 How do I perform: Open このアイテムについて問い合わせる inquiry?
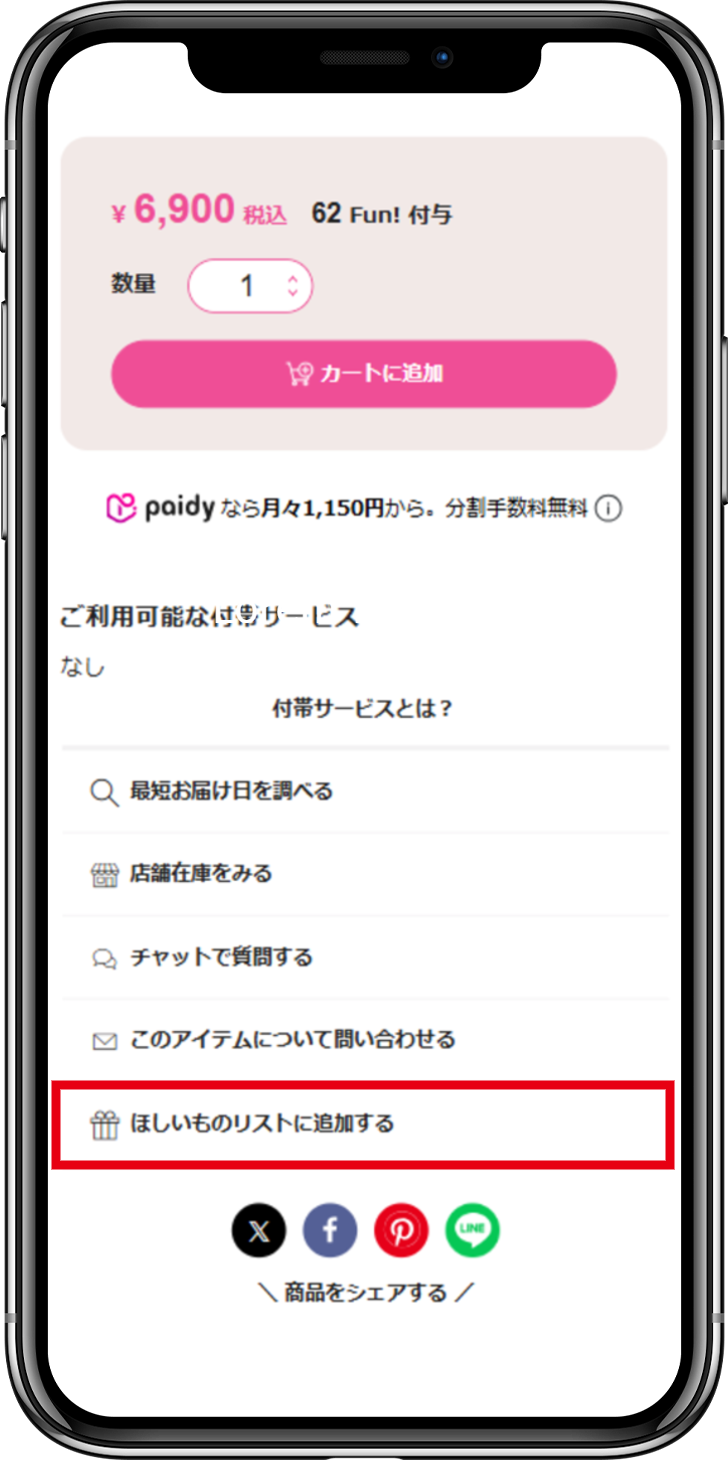pos(292,1040)
